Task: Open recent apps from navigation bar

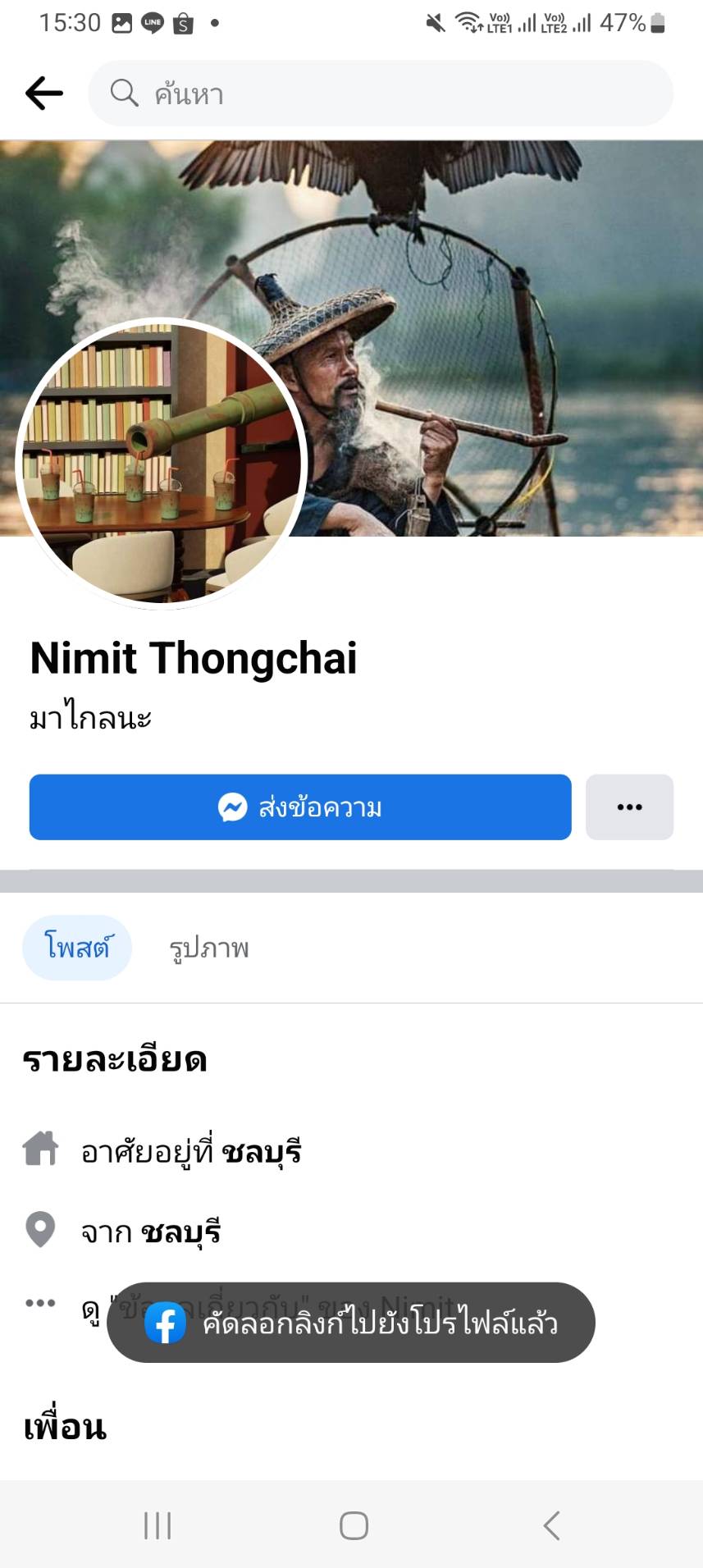Action: [157, 1525]
